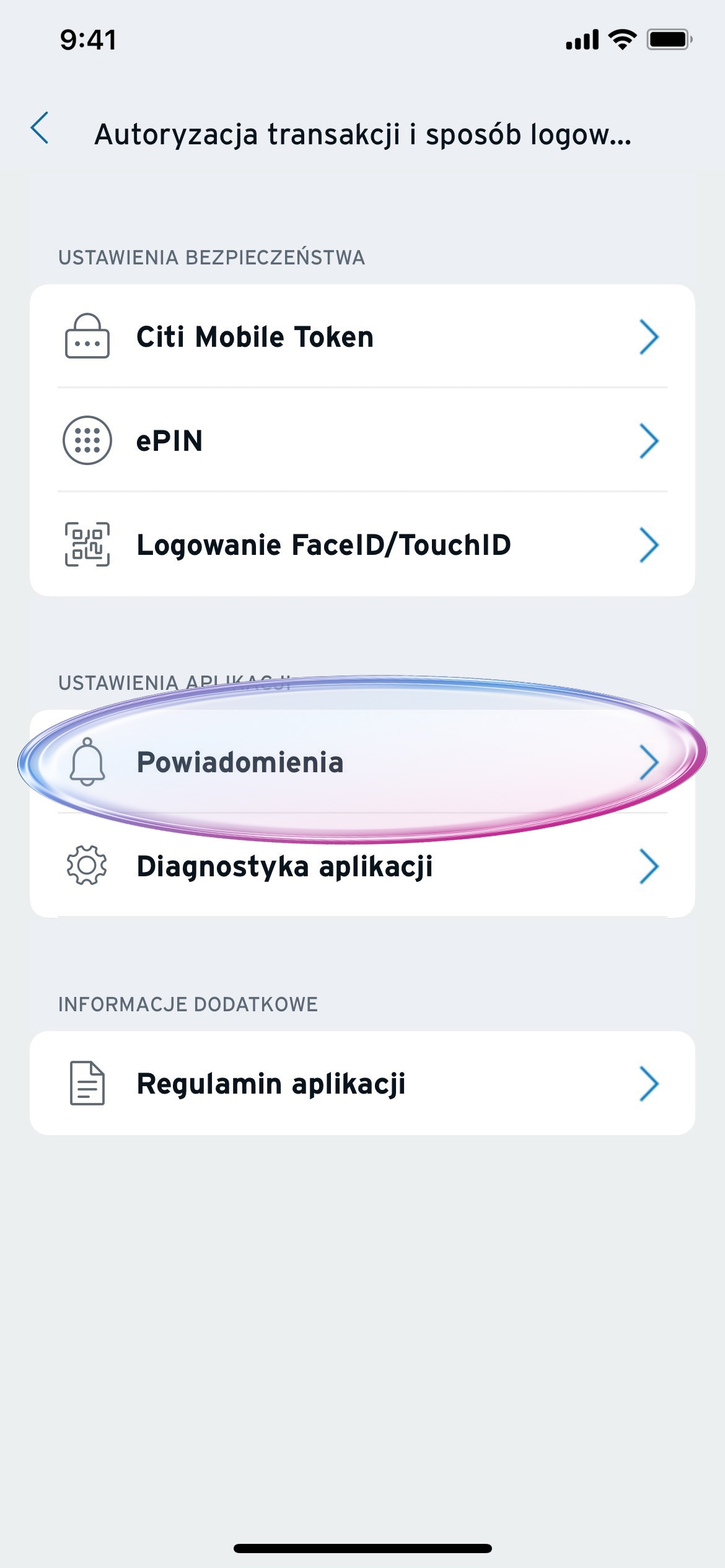725x1568 pixels.
Task: Open the ePIN settings row
Action: pyautogui.click(x=362, y=440)
